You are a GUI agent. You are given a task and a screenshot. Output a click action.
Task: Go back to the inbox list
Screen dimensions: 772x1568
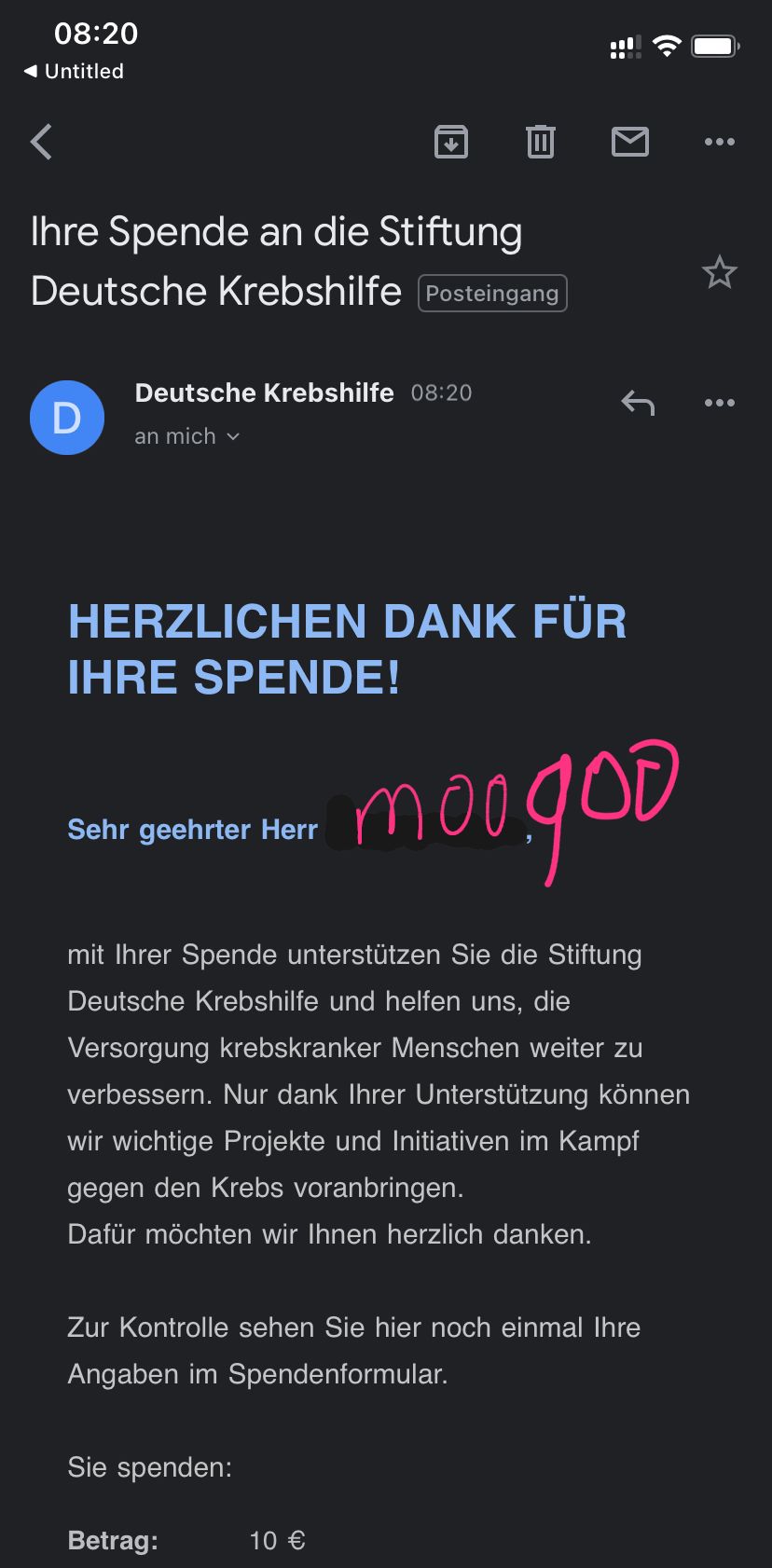pyautogui.click(x=42, y=143)
